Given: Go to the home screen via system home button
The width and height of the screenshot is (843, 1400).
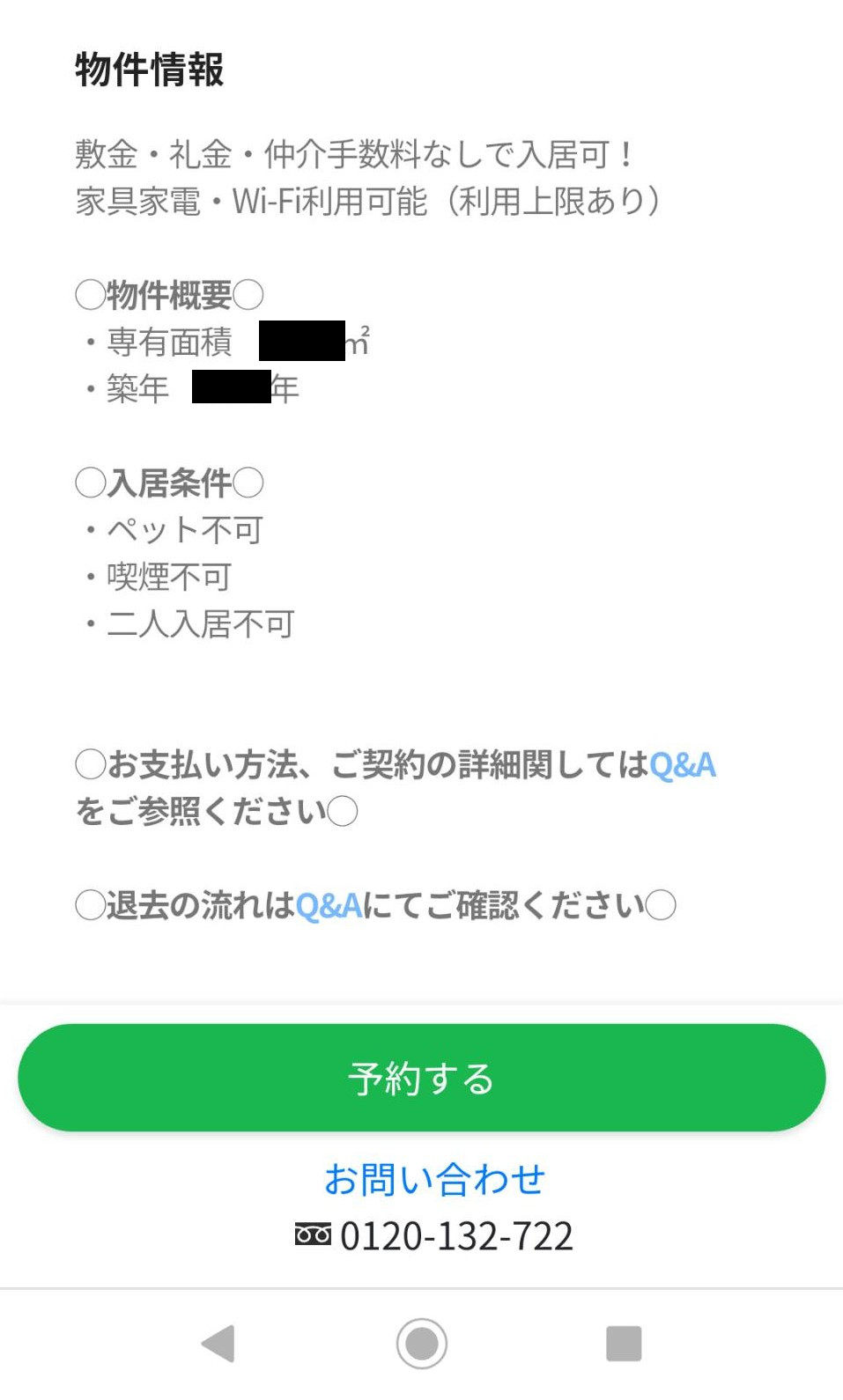Looking at the screenshot, I should (x=421, y=1344).
